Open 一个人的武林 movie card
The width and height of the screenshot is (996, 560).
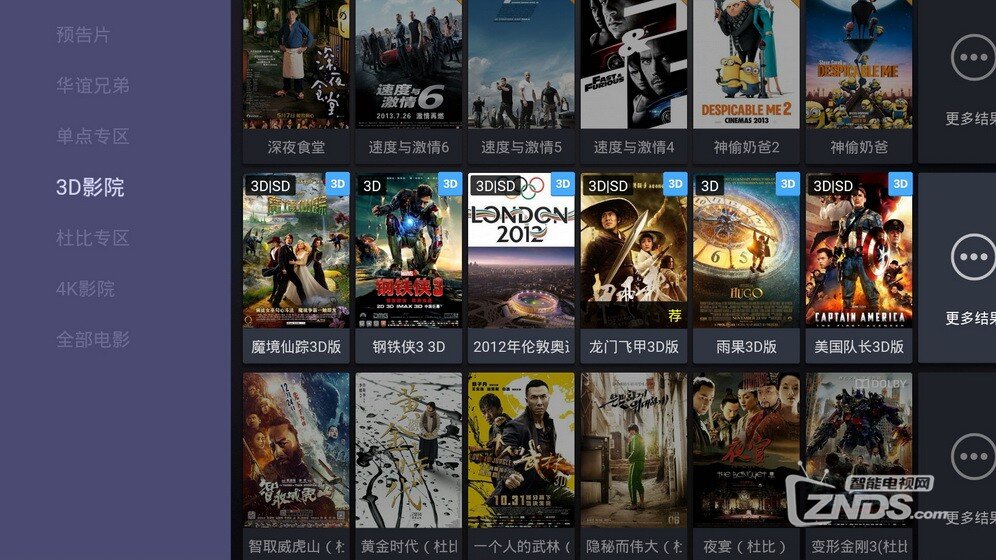point(521,460)
